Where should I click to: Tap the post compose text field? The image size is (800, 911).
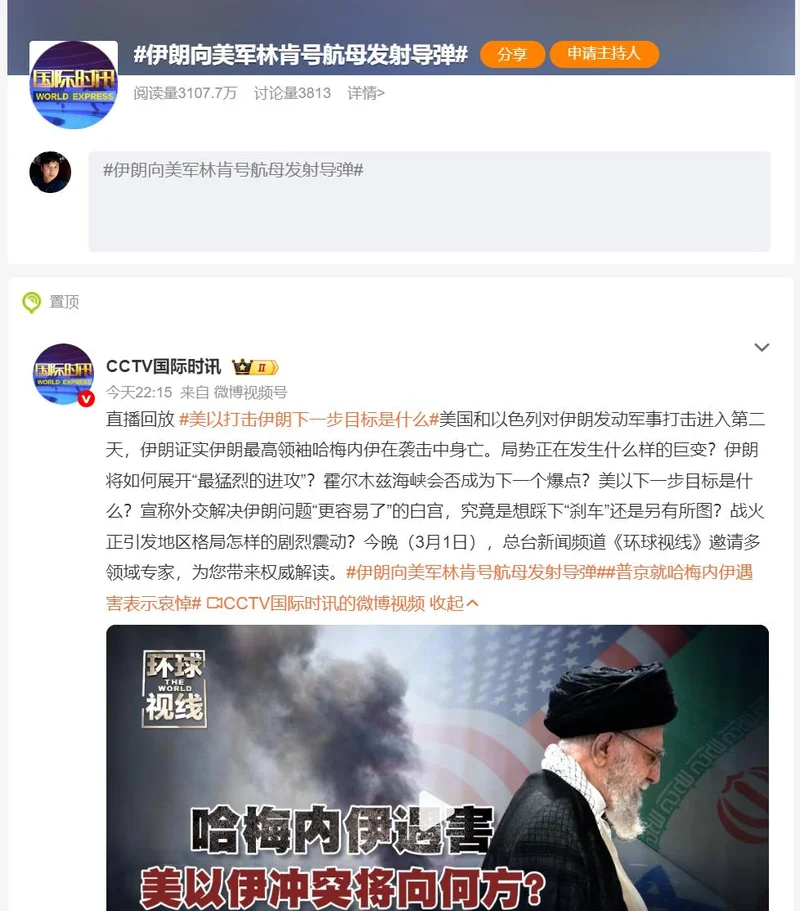[429, 201]
